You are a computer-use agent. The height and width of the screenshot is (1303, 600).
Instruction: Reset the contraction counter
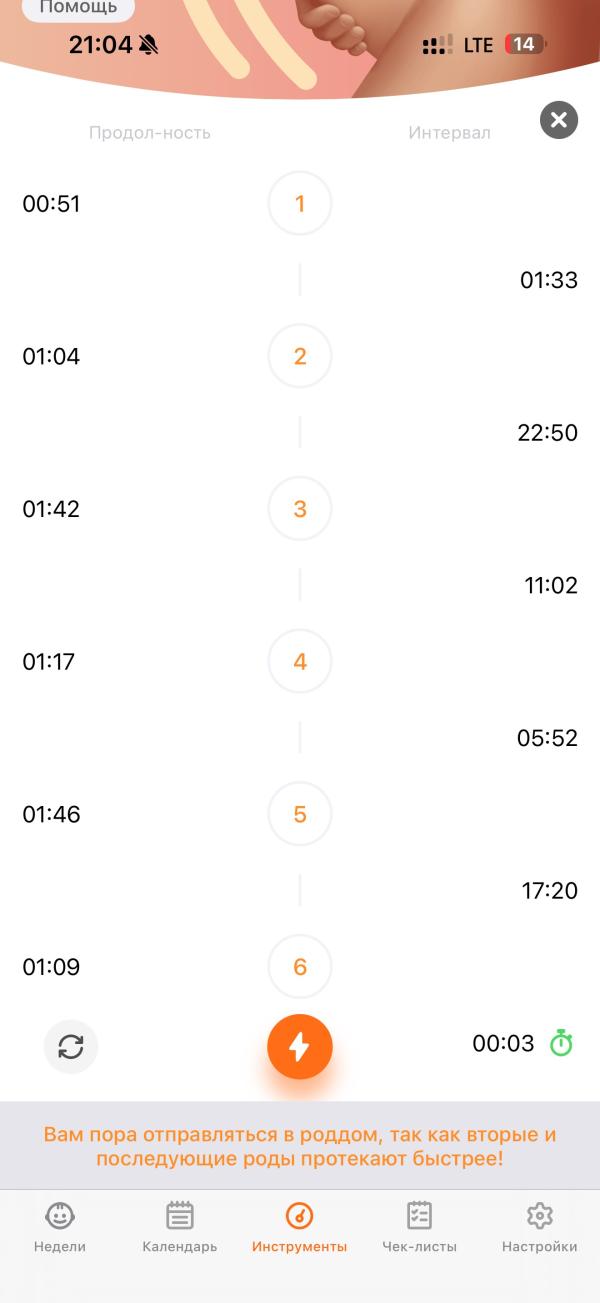71,1046
